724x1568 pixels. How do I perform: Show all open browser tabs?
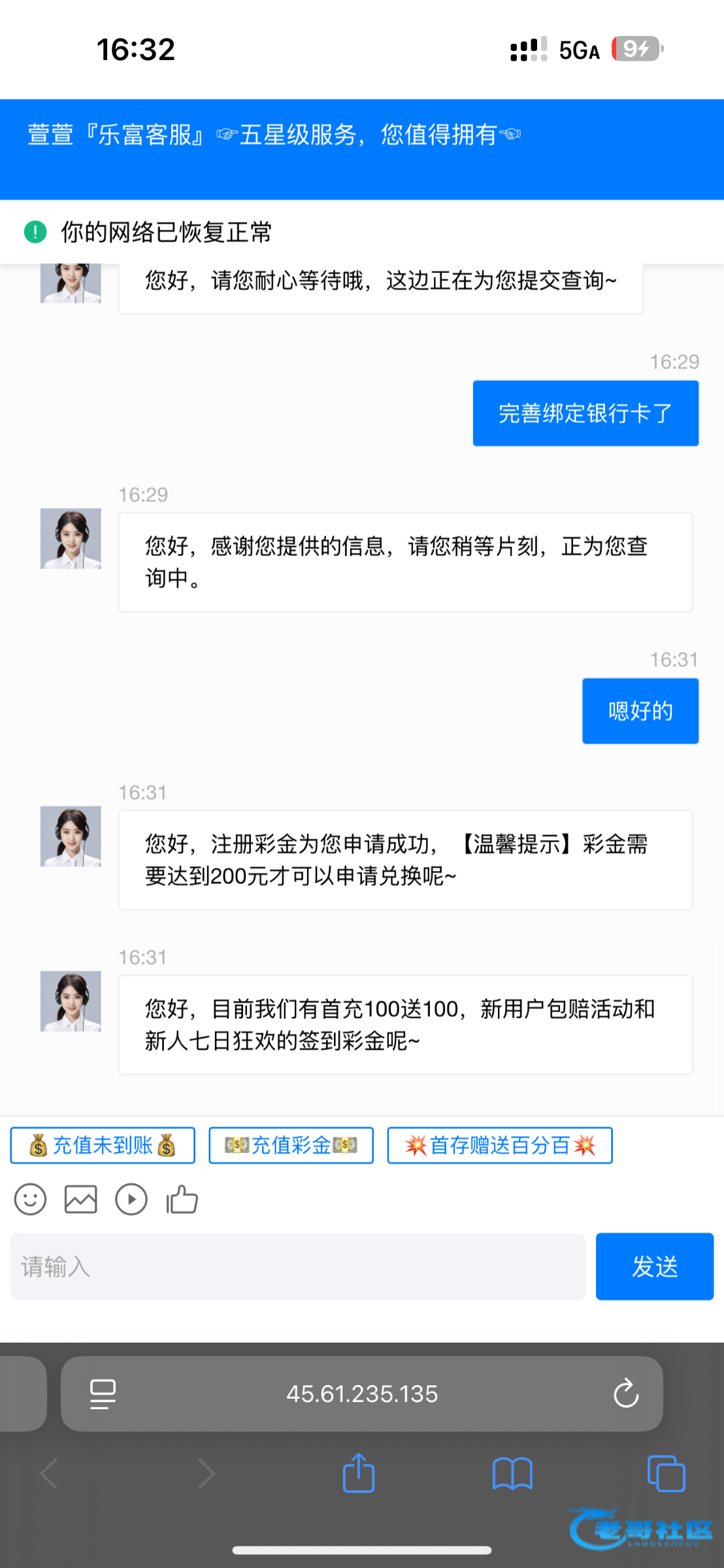click(666, 1473)
